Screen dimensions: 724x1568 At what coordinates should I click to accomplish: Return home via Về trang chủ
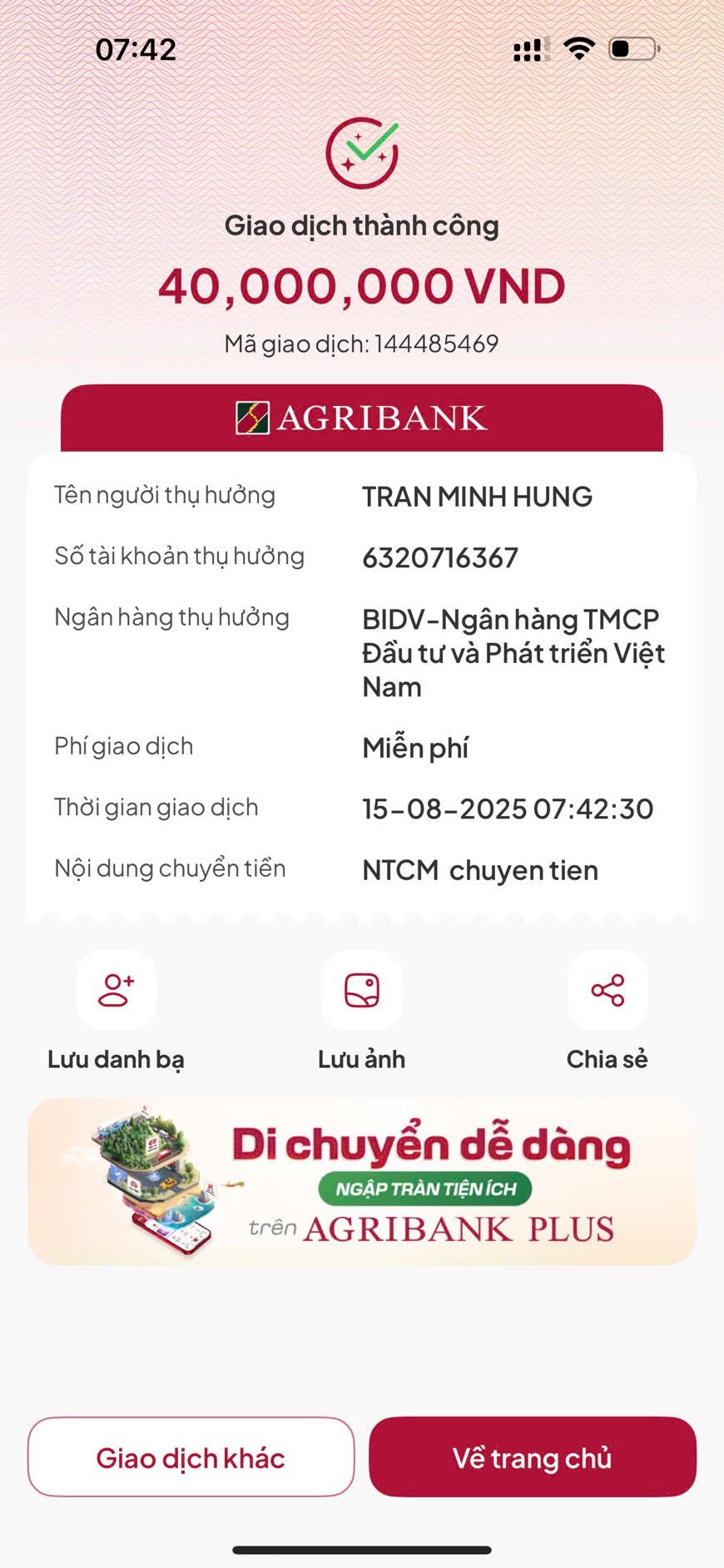click(532, 1457)
